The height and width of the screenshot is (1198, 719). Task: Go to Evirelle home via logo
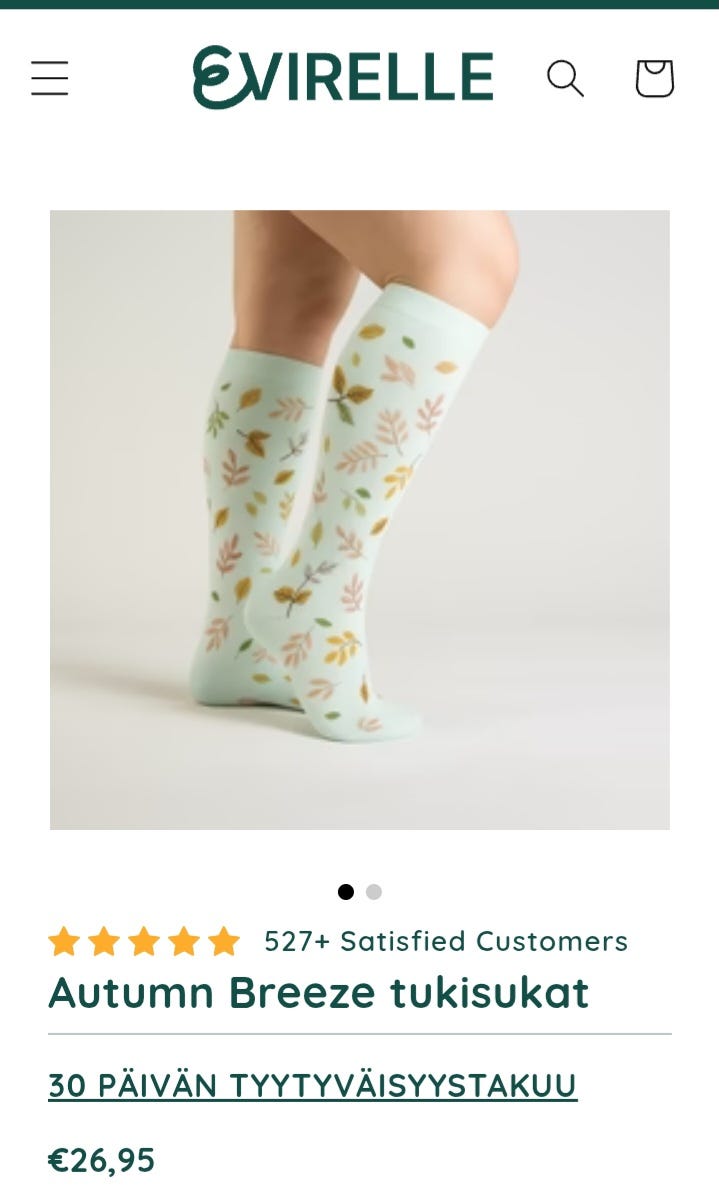[343, 77]
